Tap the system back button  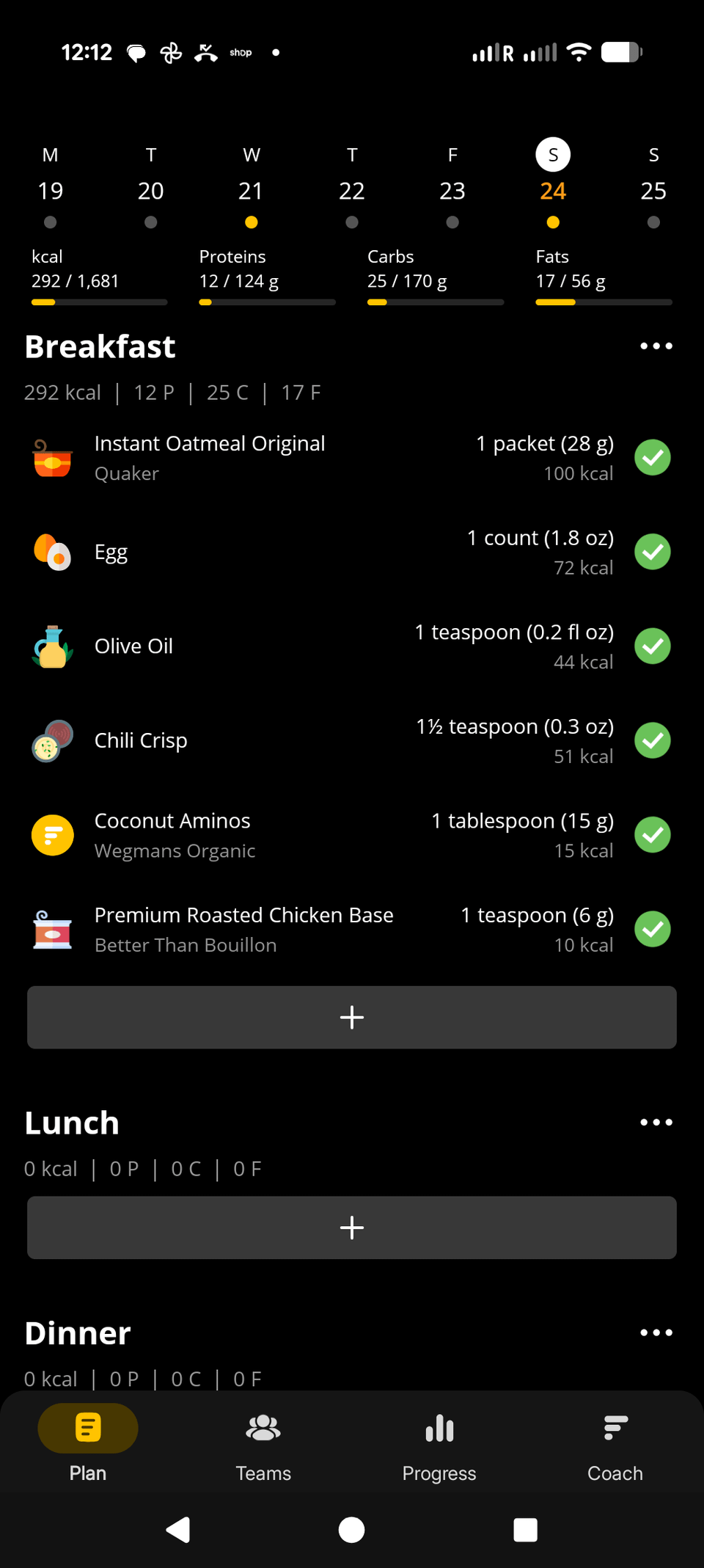coord(178,1530)
